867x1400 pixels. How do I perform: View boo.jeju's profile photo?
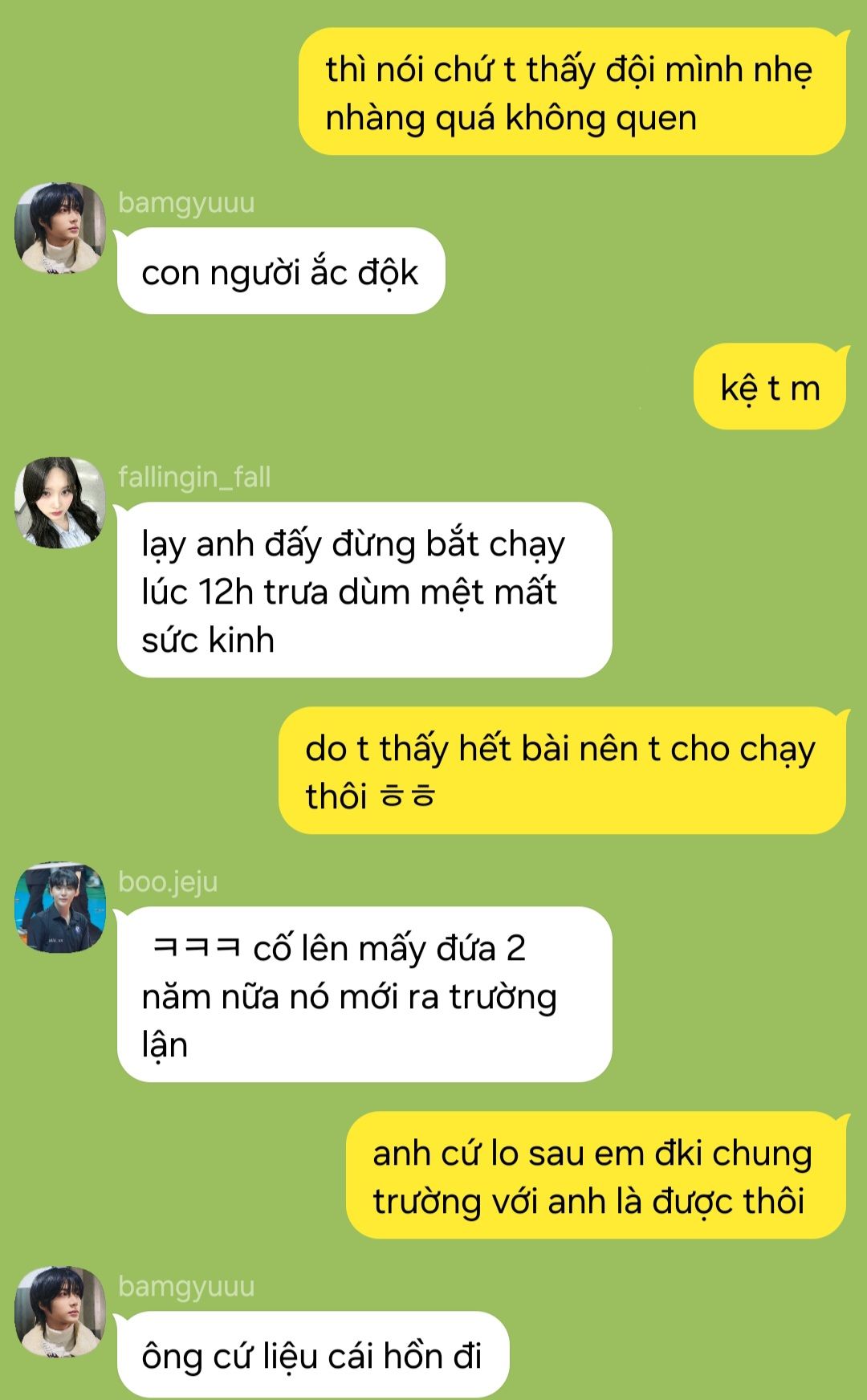(60, 907)
